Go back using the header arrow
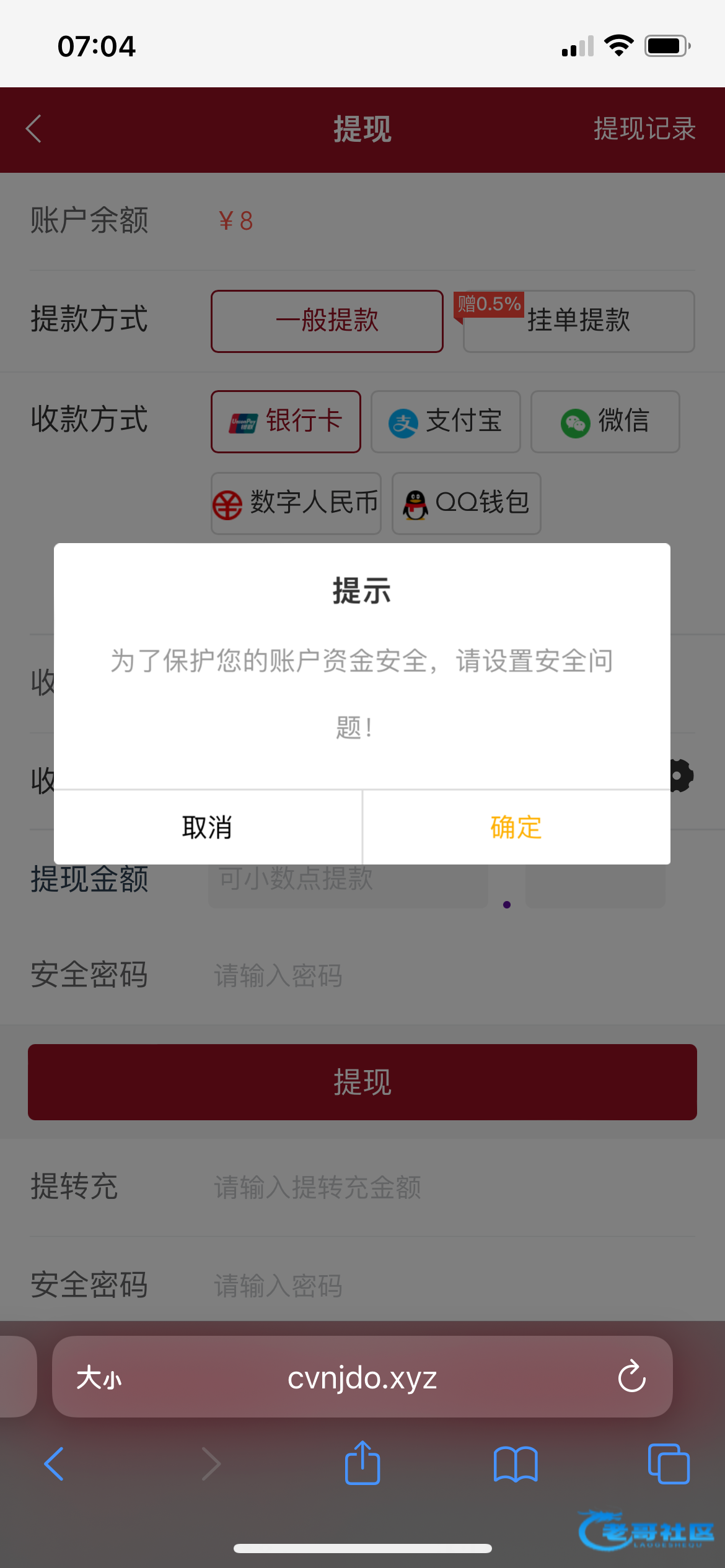 (x=34, y=129)
